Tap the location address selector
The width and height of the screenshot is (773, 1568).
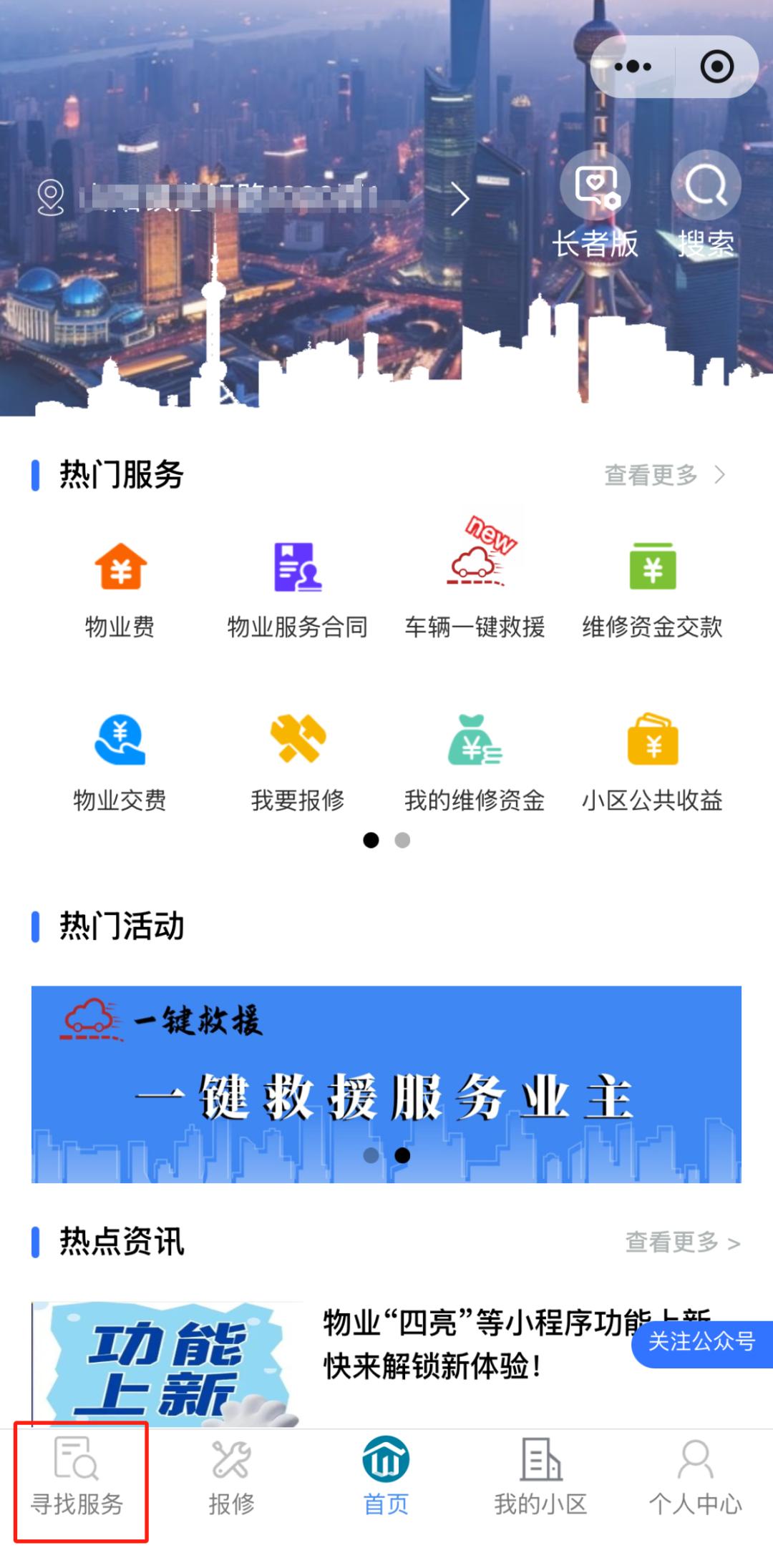point(251,198)
